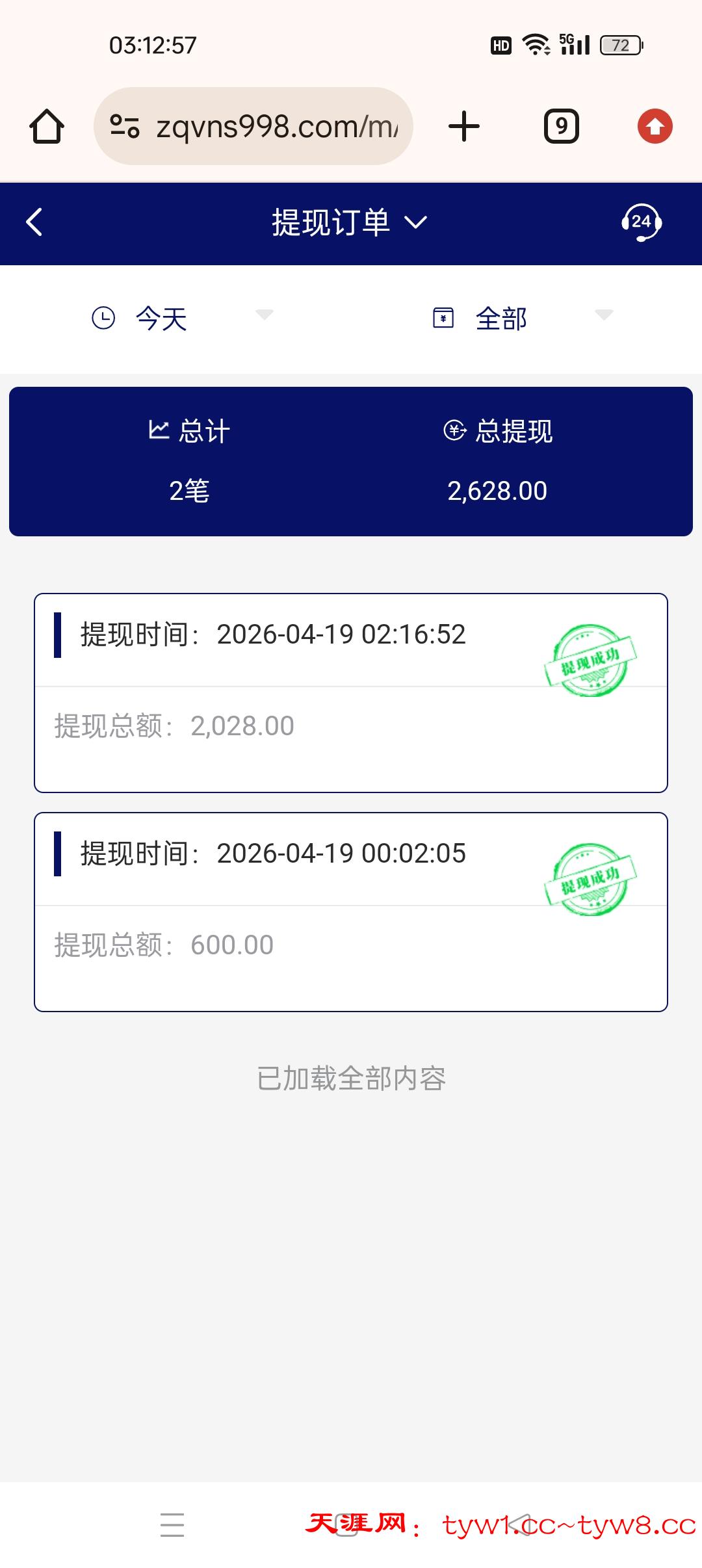
Task: Tap the red upload arrow icon
Action: (x=655, y=126)
